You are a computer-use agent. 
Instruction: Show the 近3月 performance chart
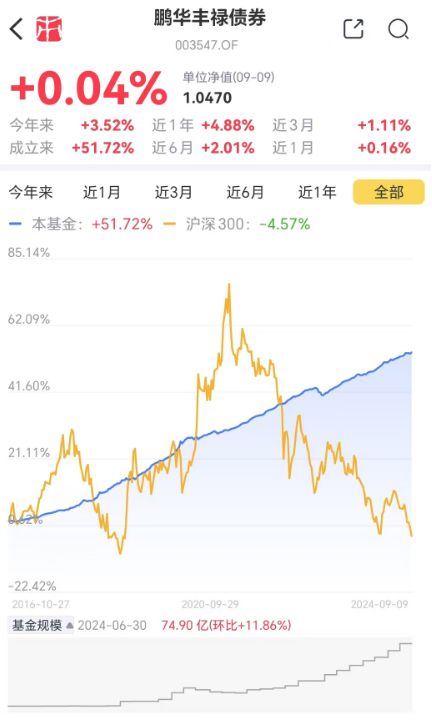pos(174,192)
